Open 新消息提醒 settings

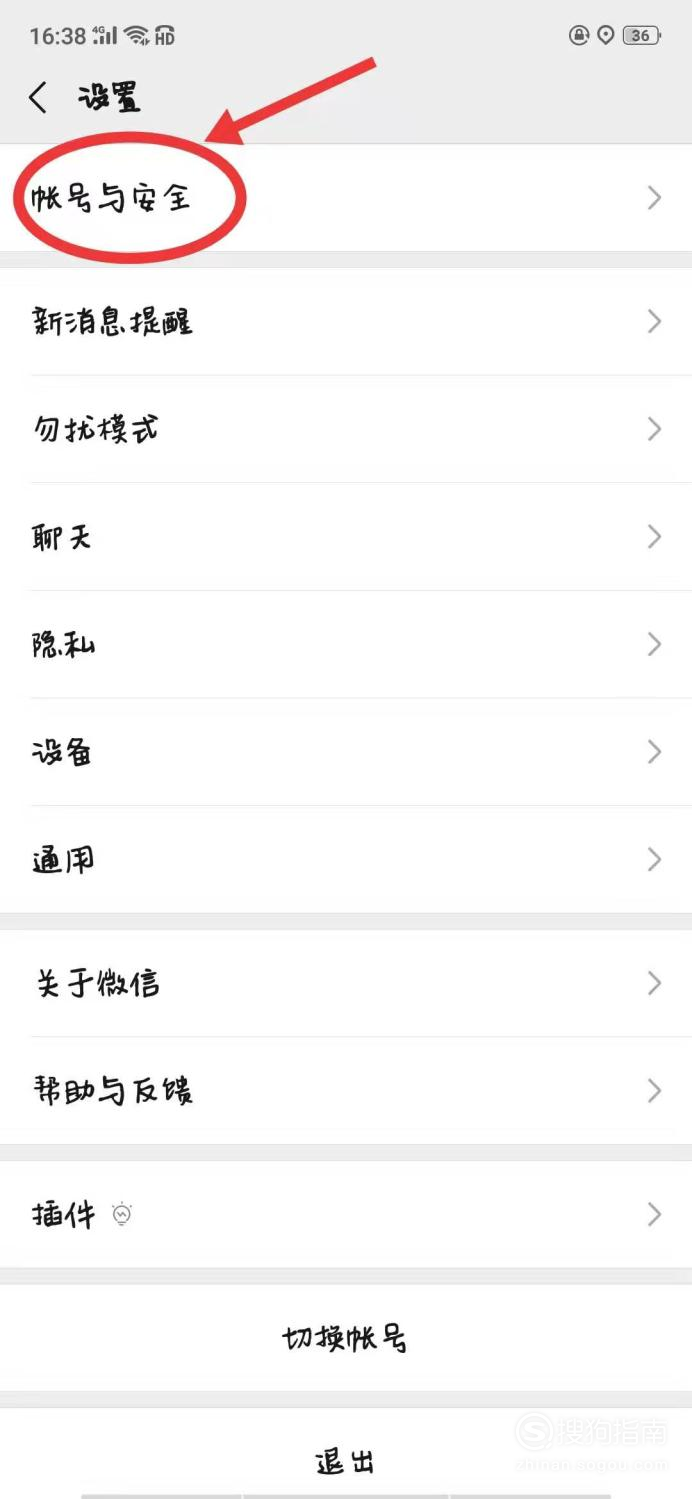(346, 322)
